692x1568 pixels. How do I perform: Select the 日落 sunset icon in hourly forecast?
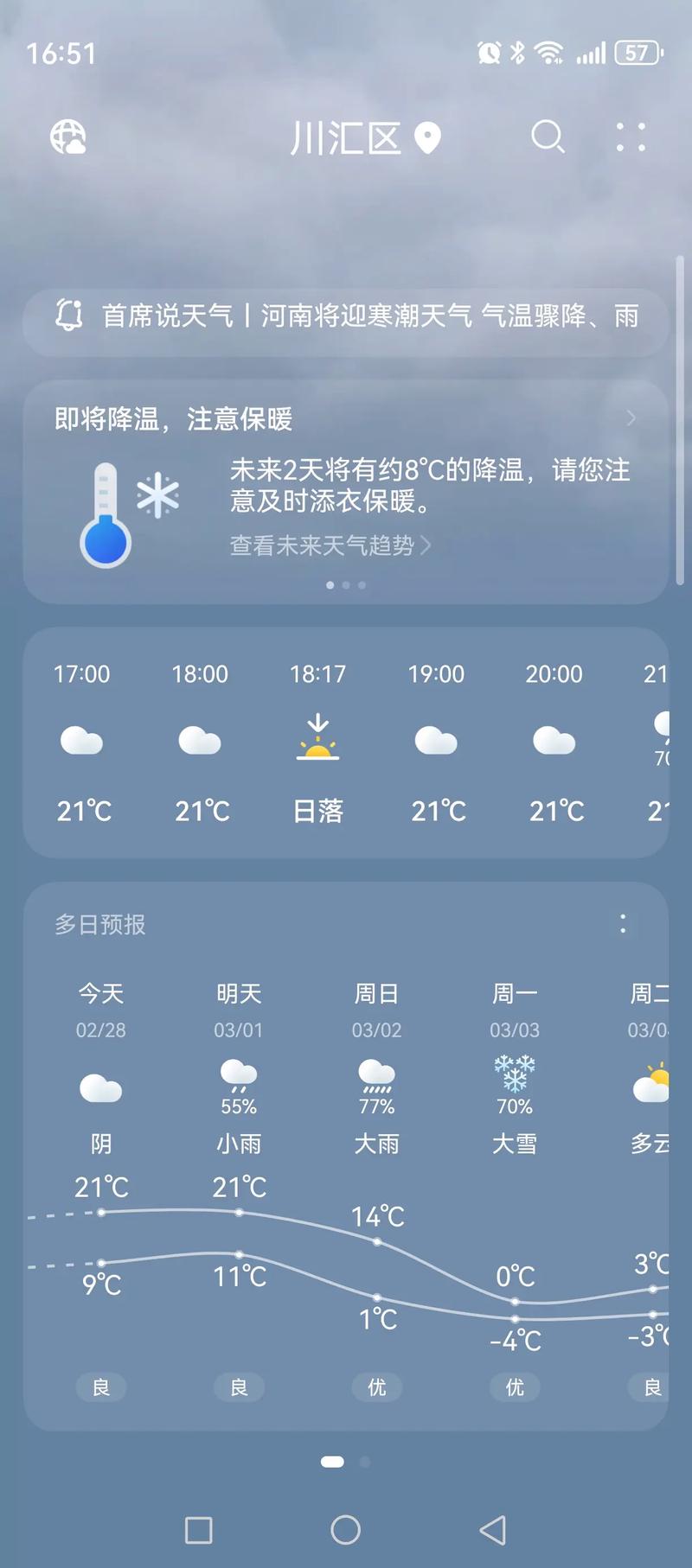tap(317, 739)
